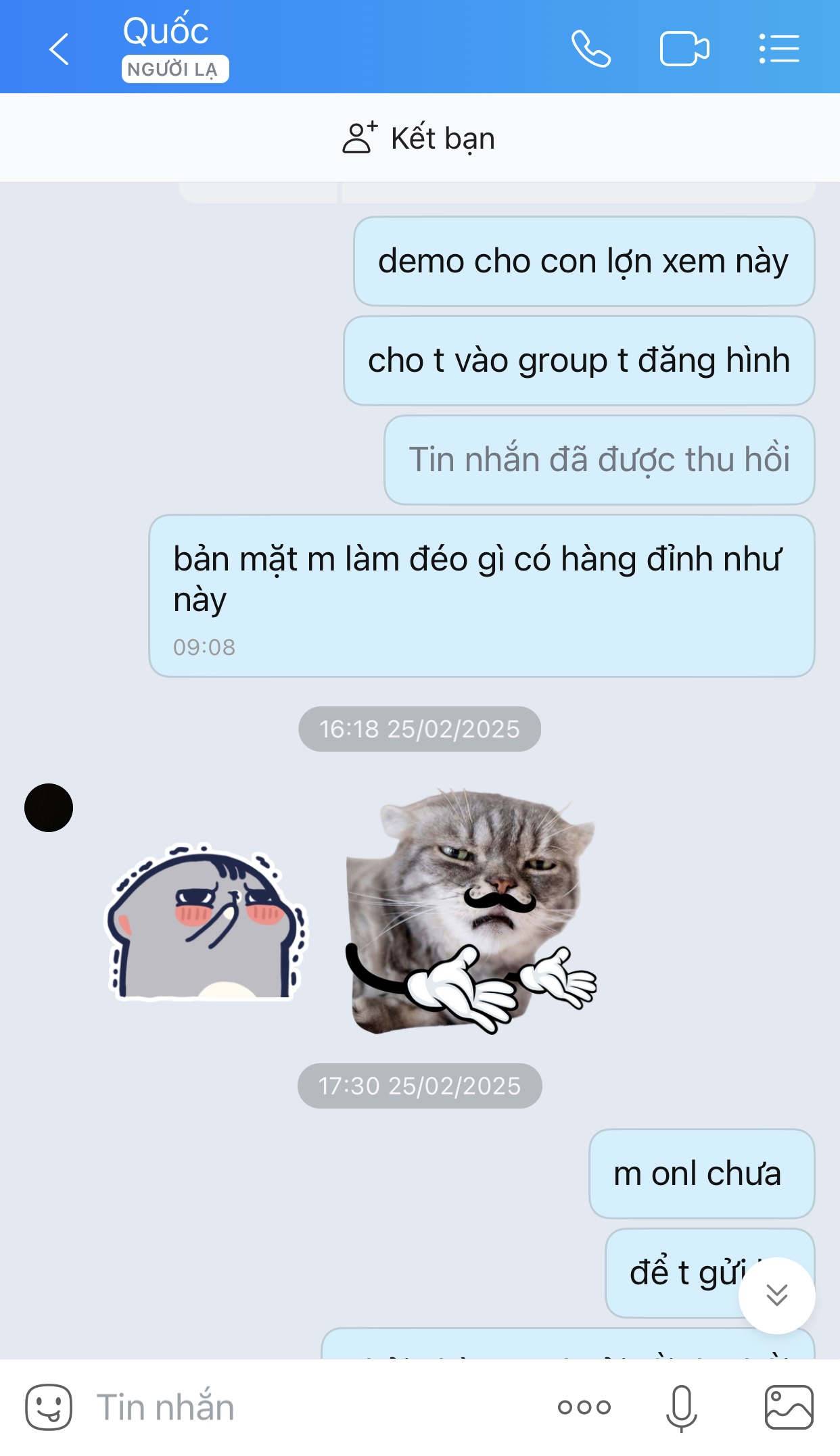Image resolution: width=840 pixels, height=1456 pixels.
Task: Open the conversation options menu
Action: 779,49
